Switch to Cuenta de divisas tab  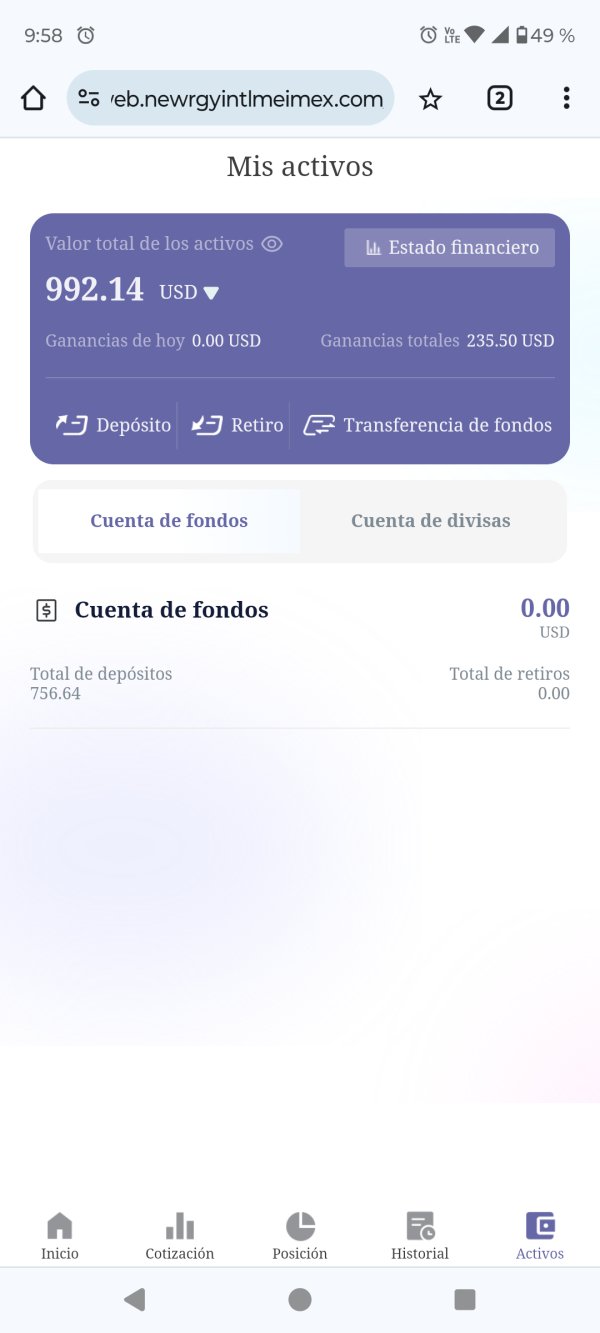(x=431, y=521)
